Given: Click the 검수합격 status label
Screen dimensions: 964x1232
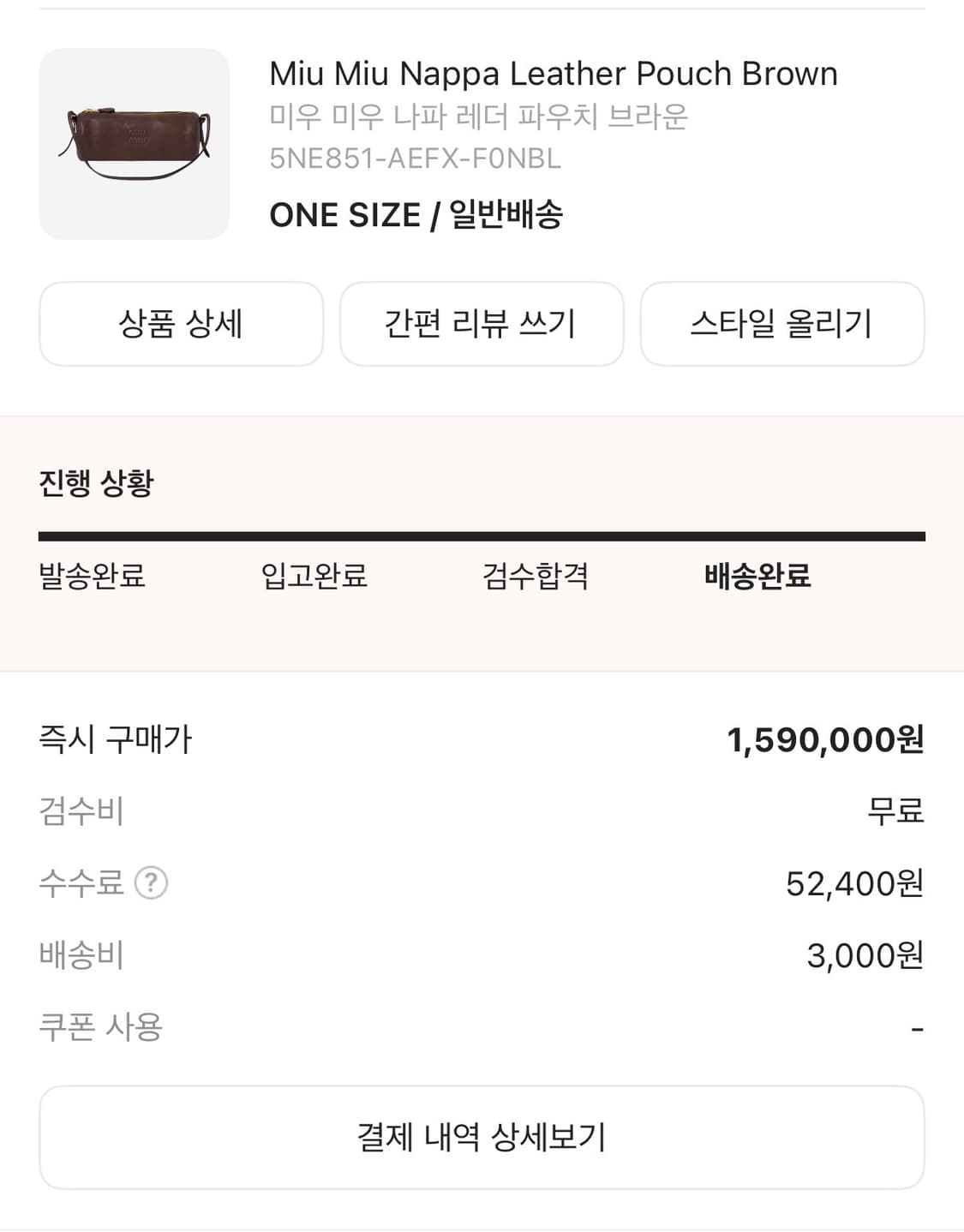Looking at the screenshot, I should point(536,577).
